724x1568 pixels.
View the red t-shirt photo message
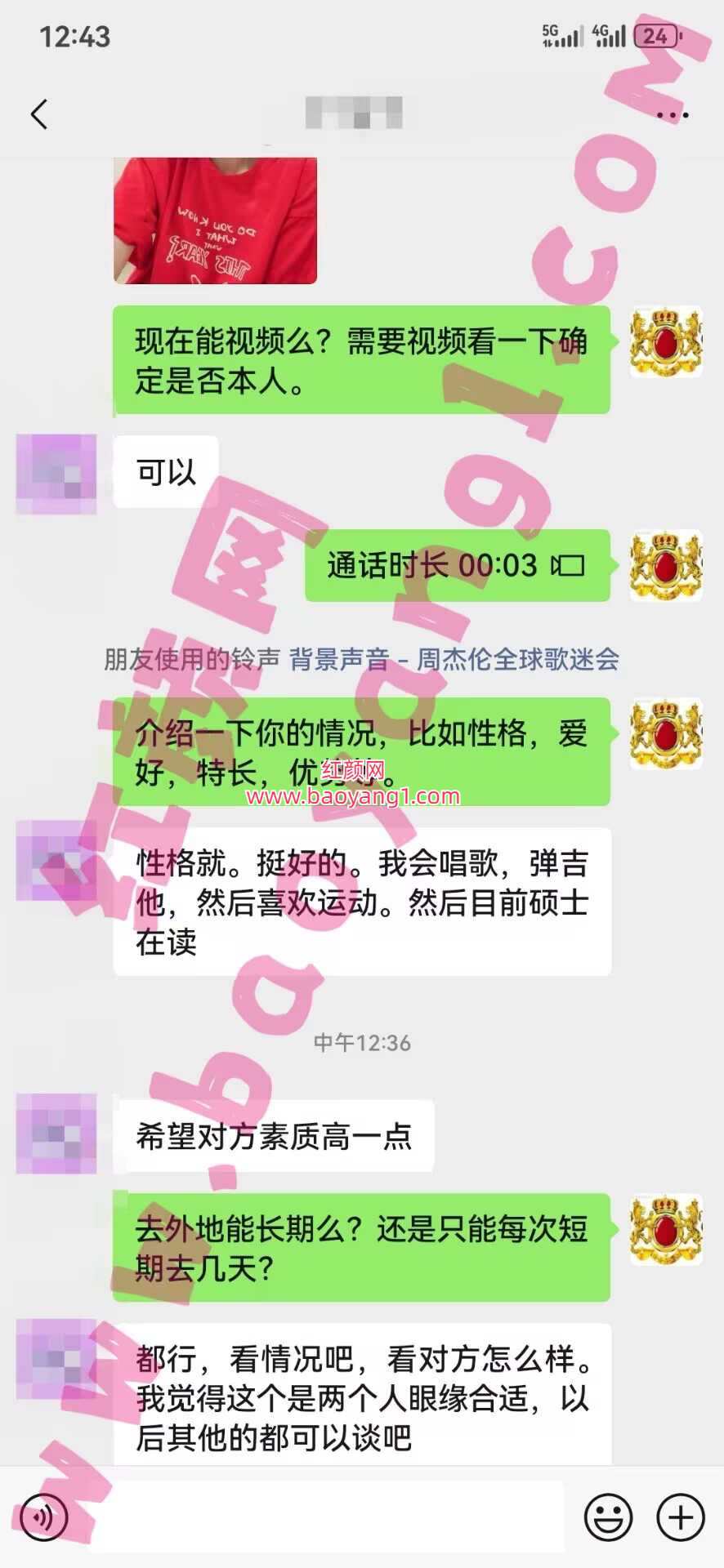coord(215,220)
